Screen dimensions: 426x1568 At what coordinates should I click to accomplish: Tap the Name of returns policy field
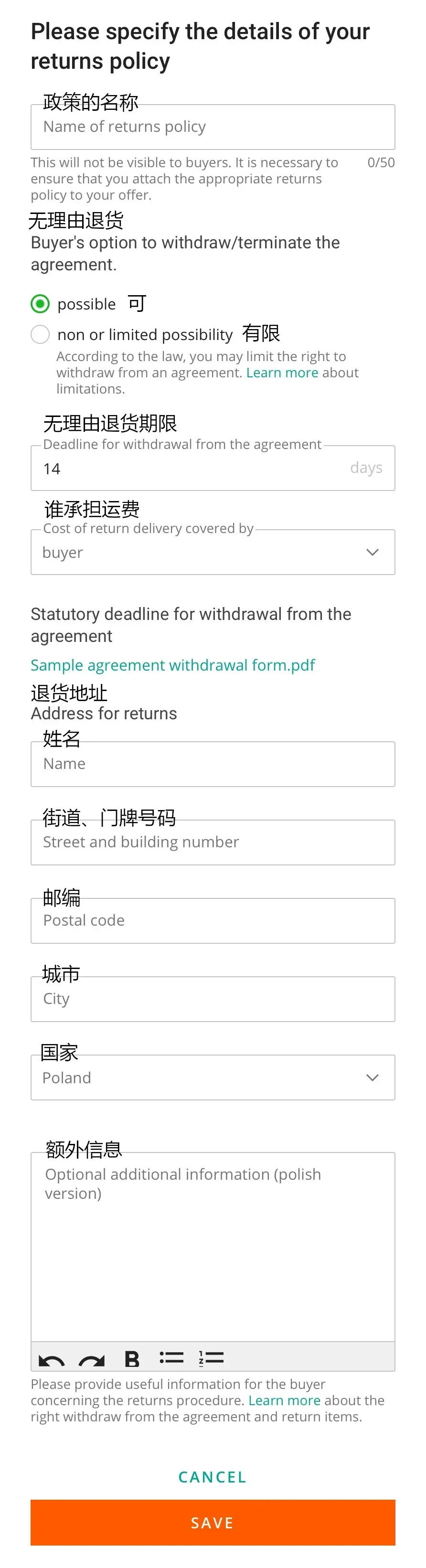click(213, 127)
